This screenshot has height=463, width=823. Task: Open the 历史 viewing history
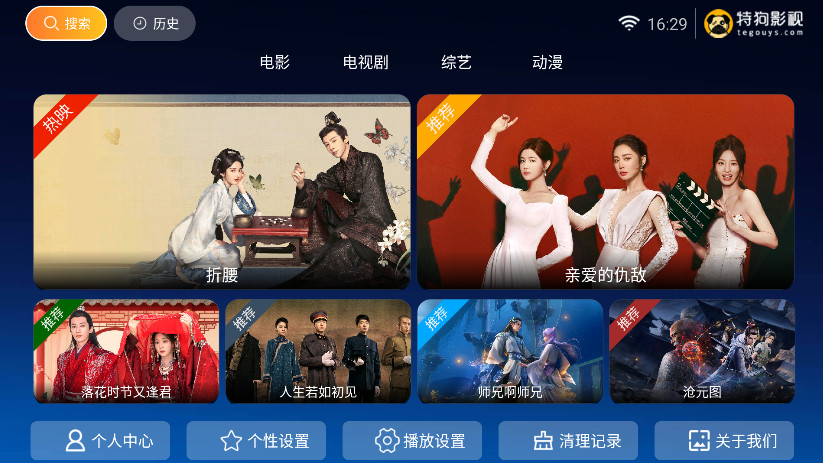(x=154, y=23)
